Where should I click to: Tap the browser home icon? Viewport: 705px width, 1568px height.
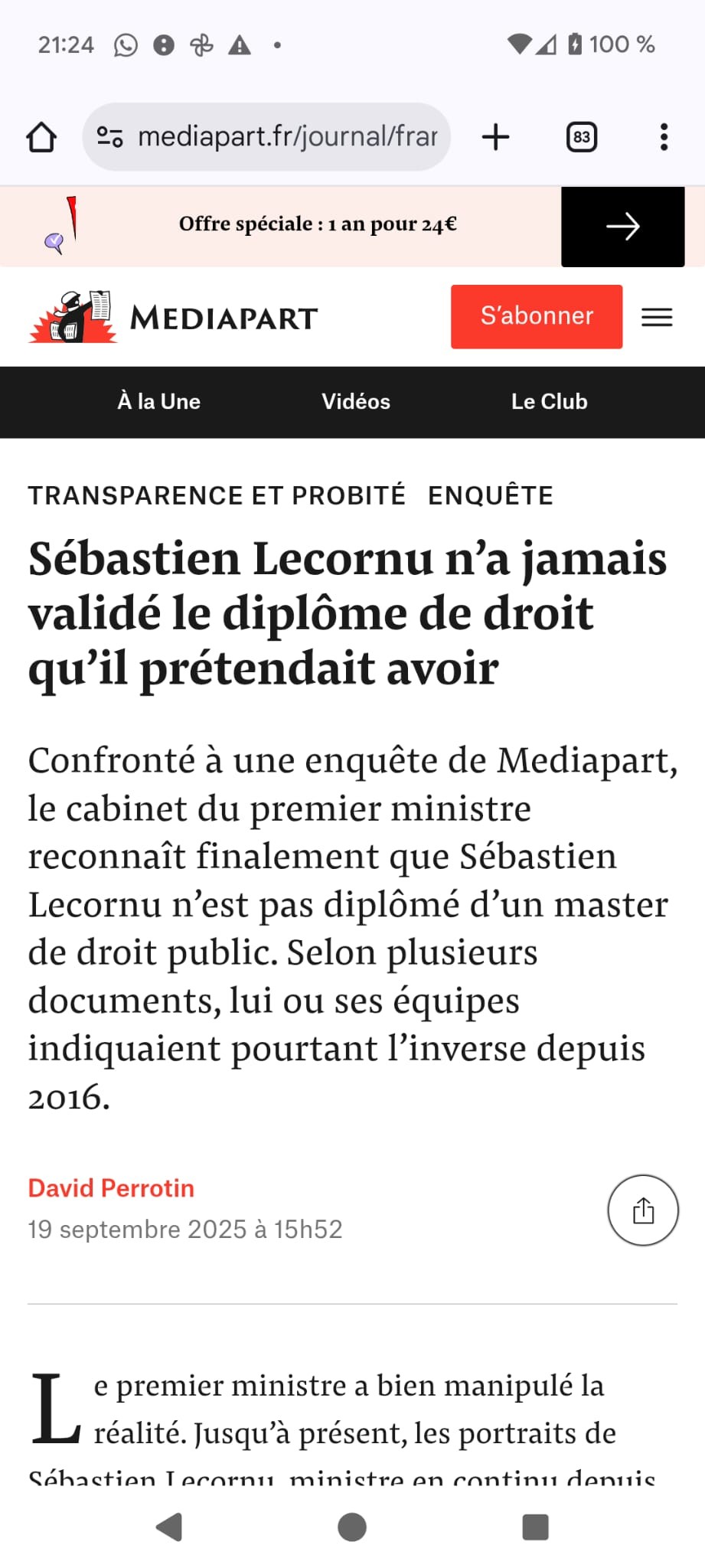pos(41,138)
